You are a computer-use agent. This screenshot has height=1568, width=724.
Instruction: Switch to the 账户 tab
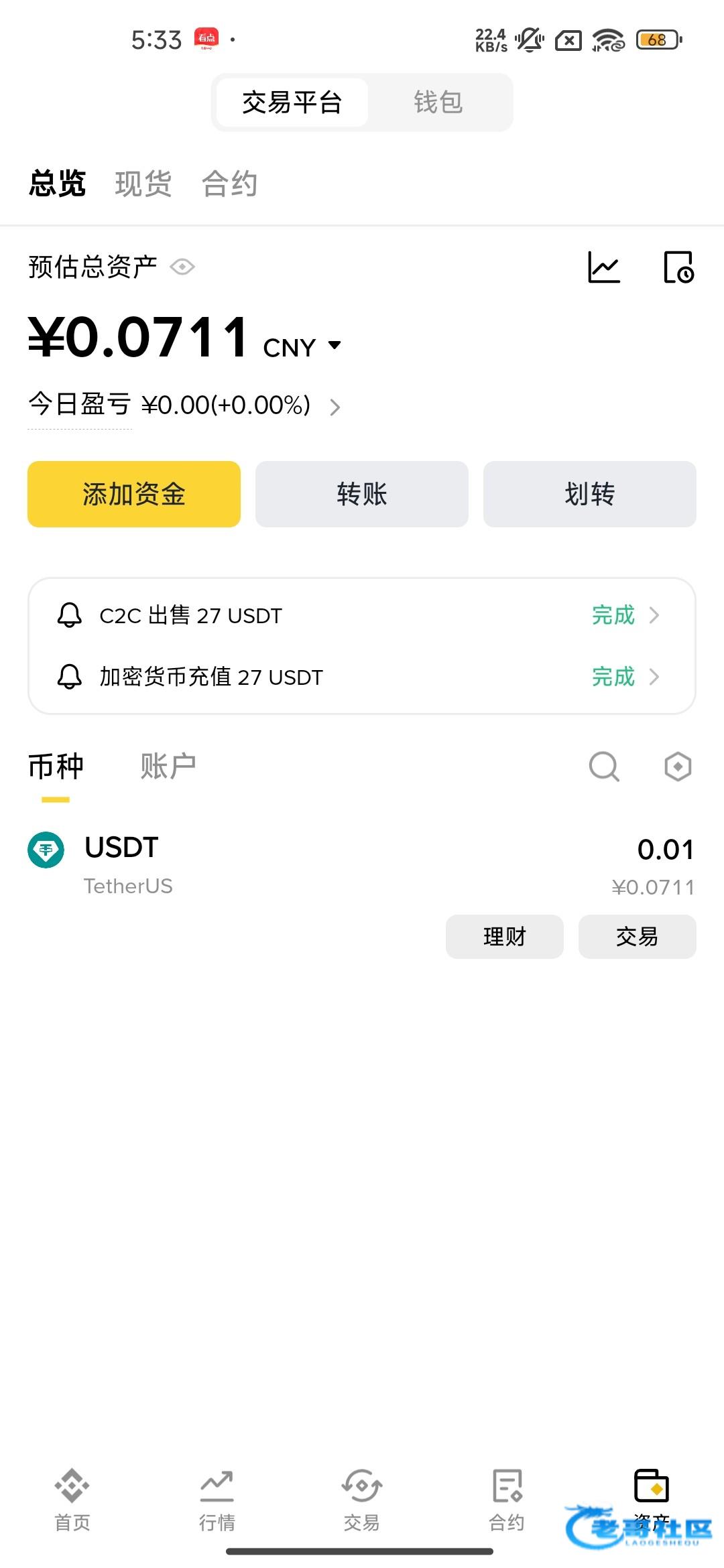click(x=168, y=766)
